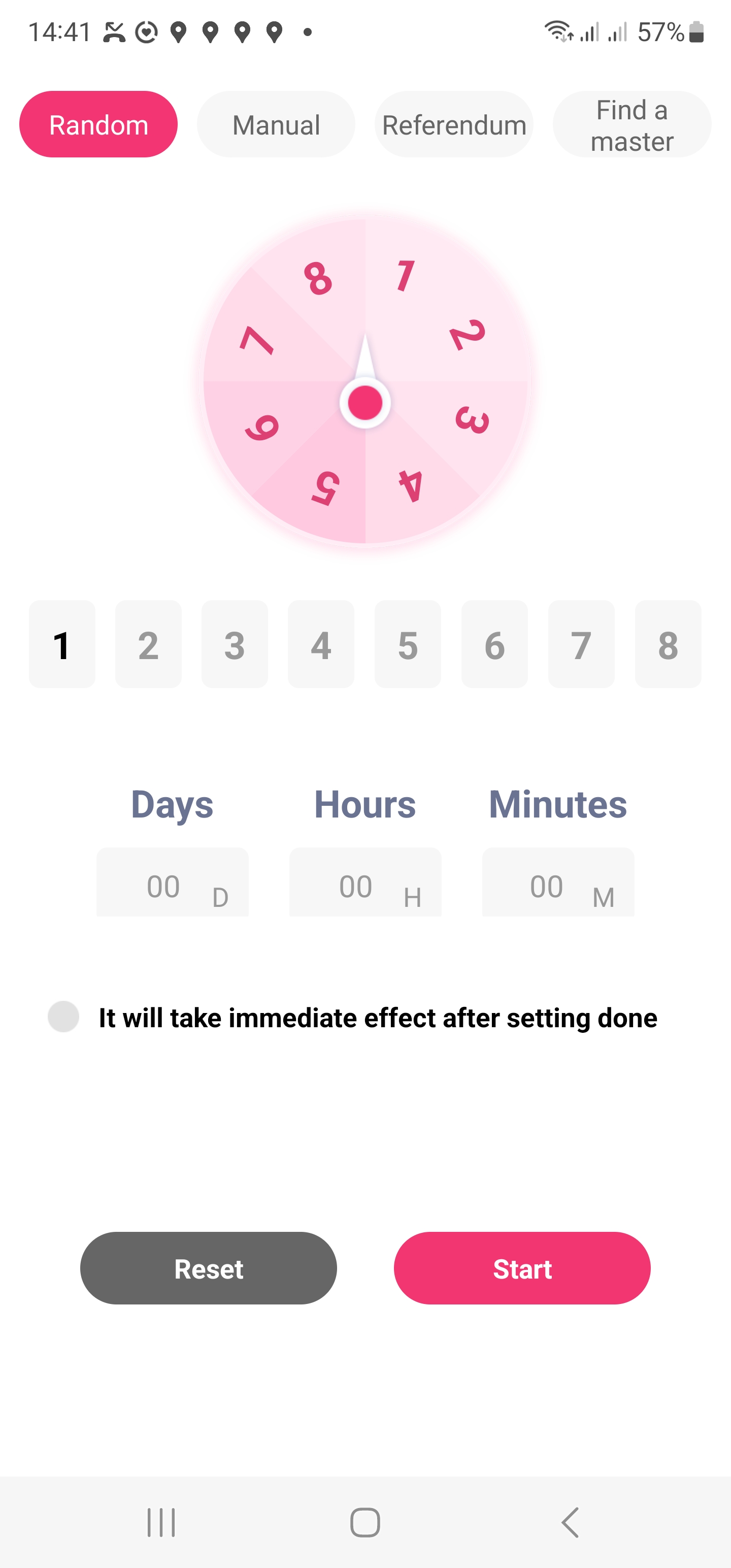This screenshot has width=731, height=1568.
Task: Select the Random tab
Action: [98, 125]
